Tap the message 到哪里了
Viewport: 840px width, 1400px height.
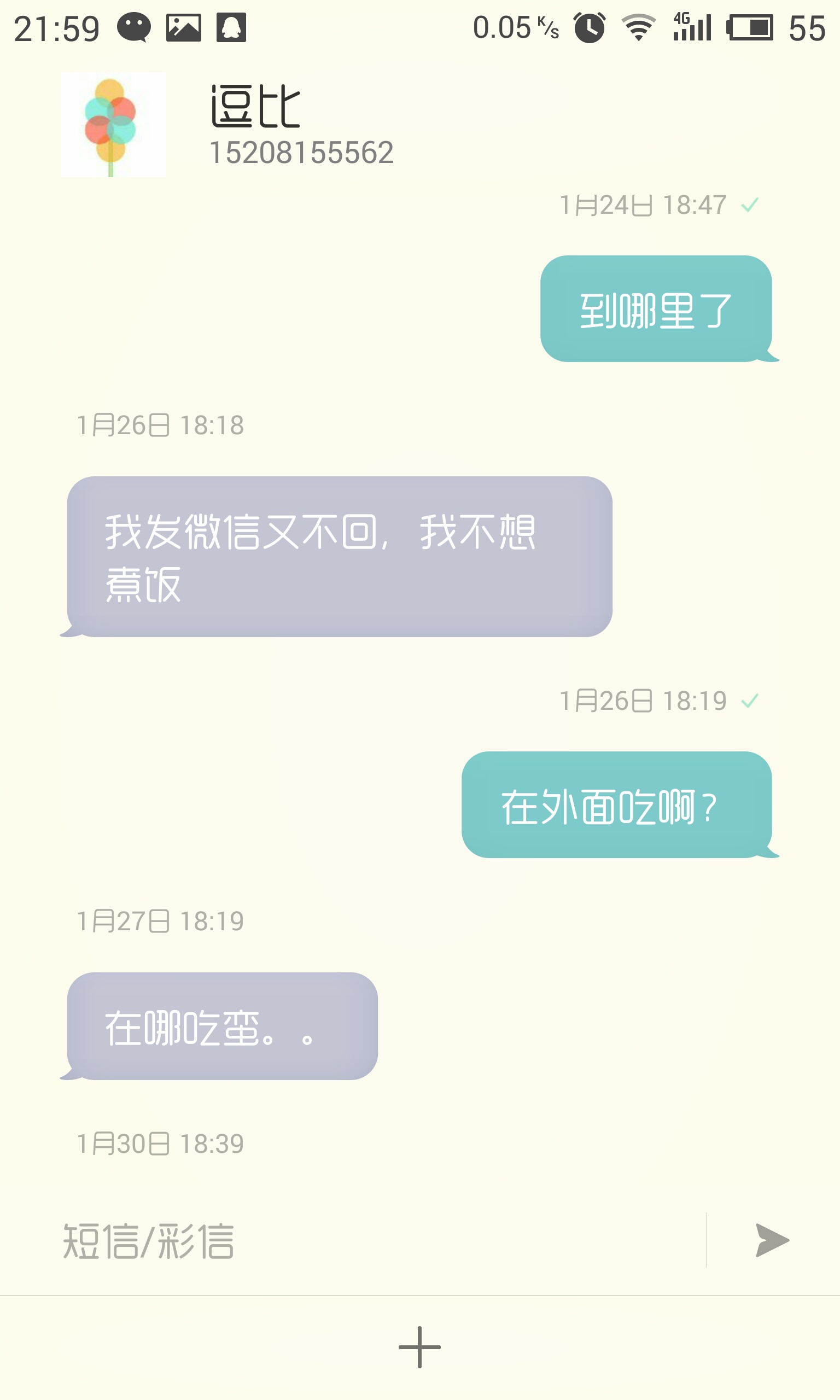click(657, 309)
